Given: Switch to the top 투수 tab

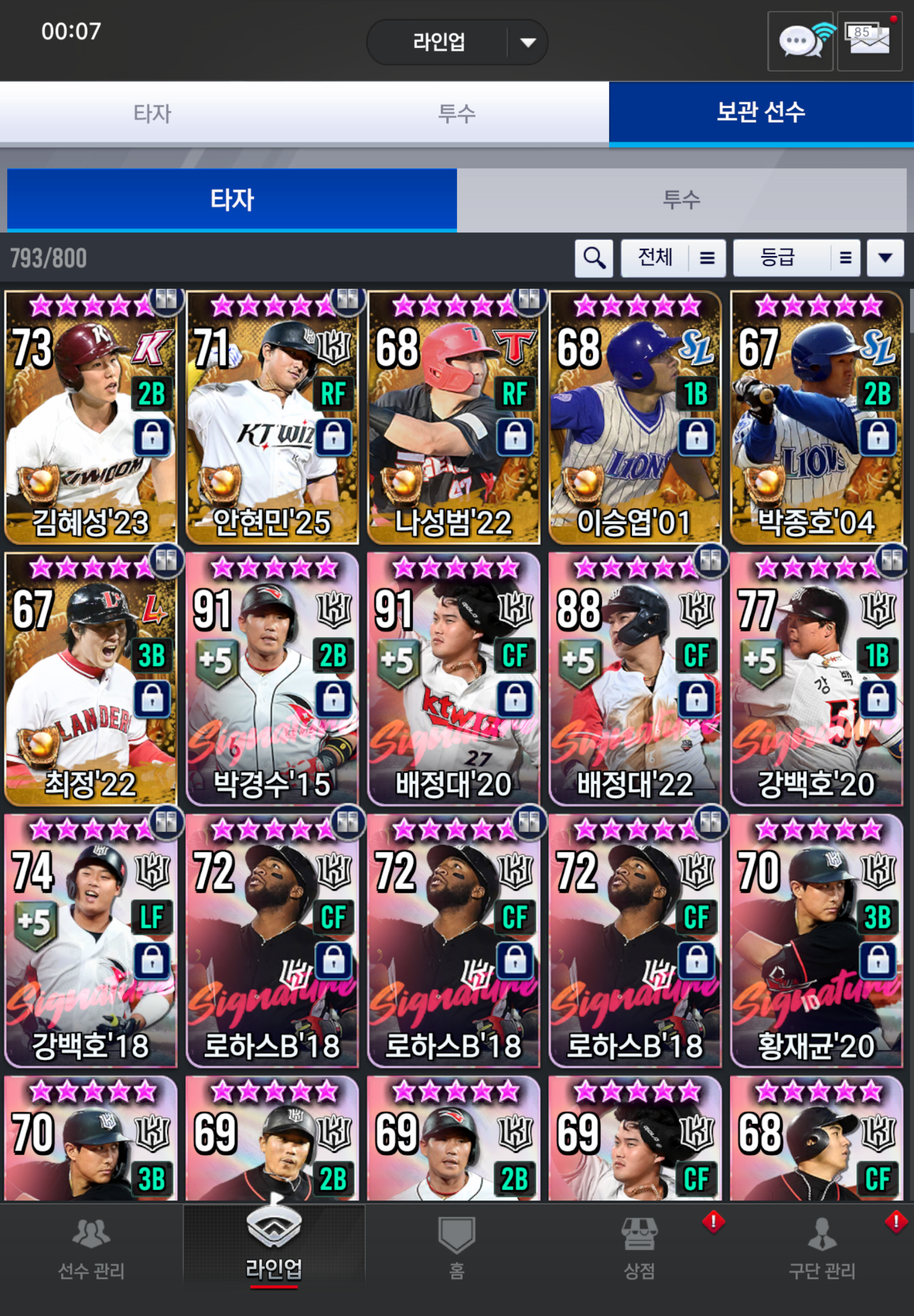Looking at the screenshot, I should (457, 113).
